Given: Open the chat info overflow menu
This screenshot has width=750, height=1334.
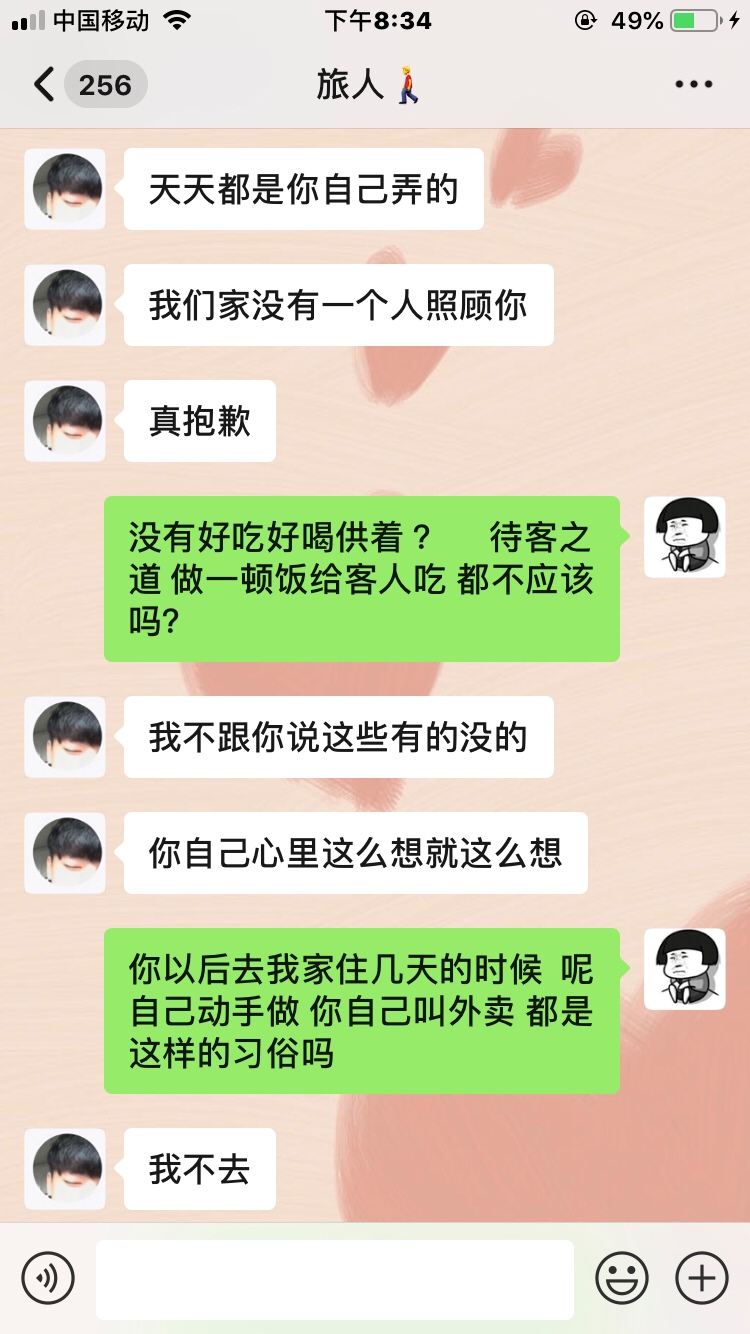Looking at the screenshot, I should 693,85.
